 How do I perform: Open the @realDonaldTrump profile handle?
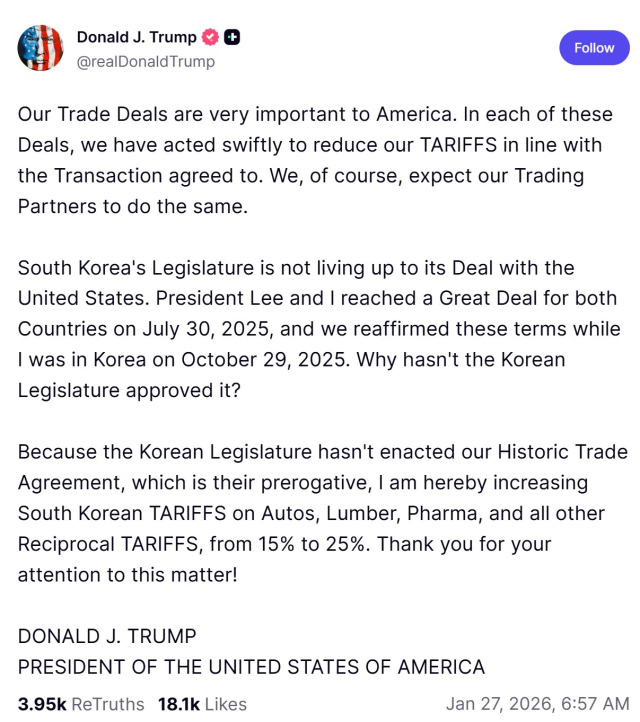pyautogui.click(x=145, y=61)
